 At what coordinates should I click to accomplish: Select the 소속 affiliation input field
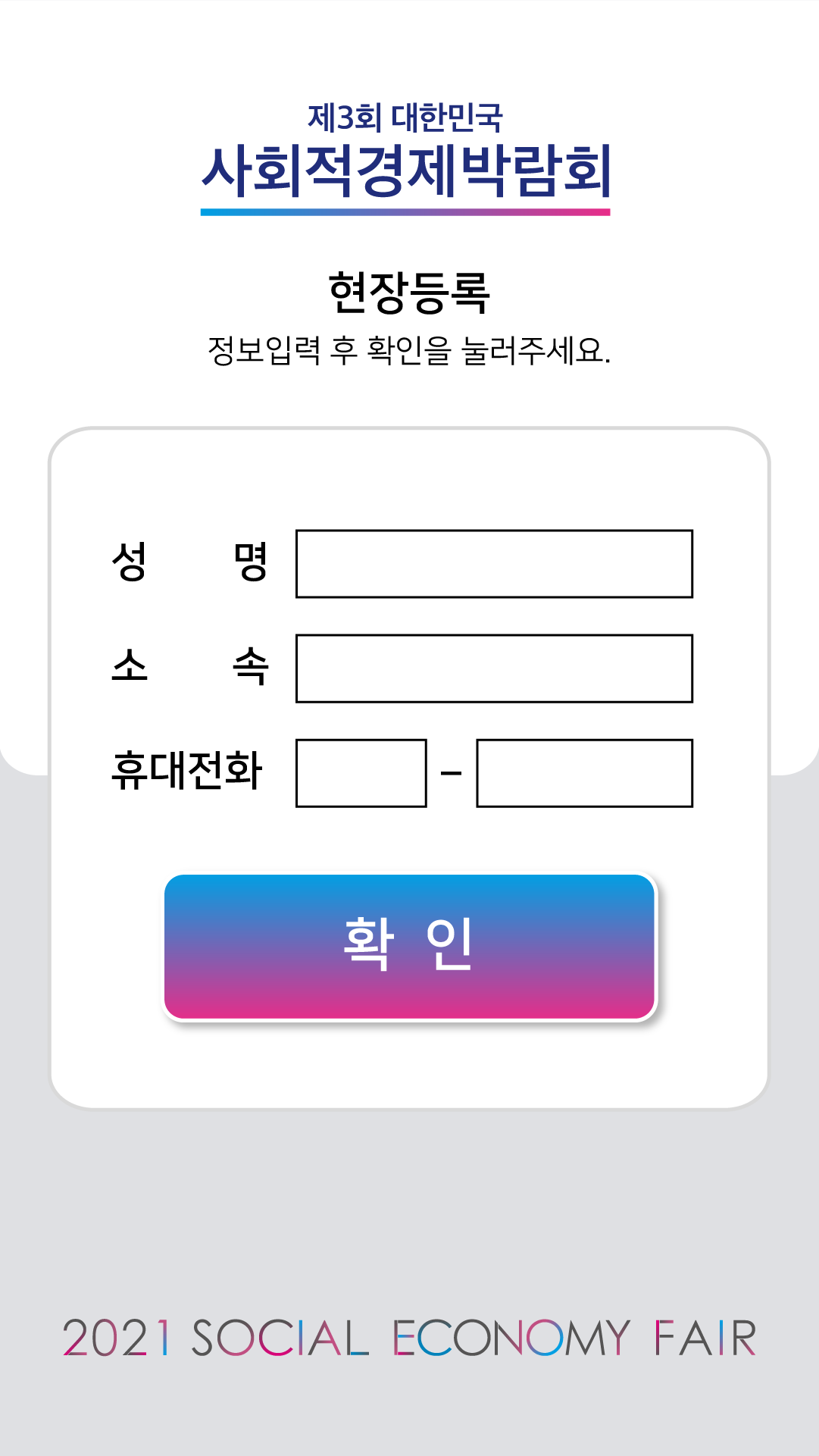point(494,669)
